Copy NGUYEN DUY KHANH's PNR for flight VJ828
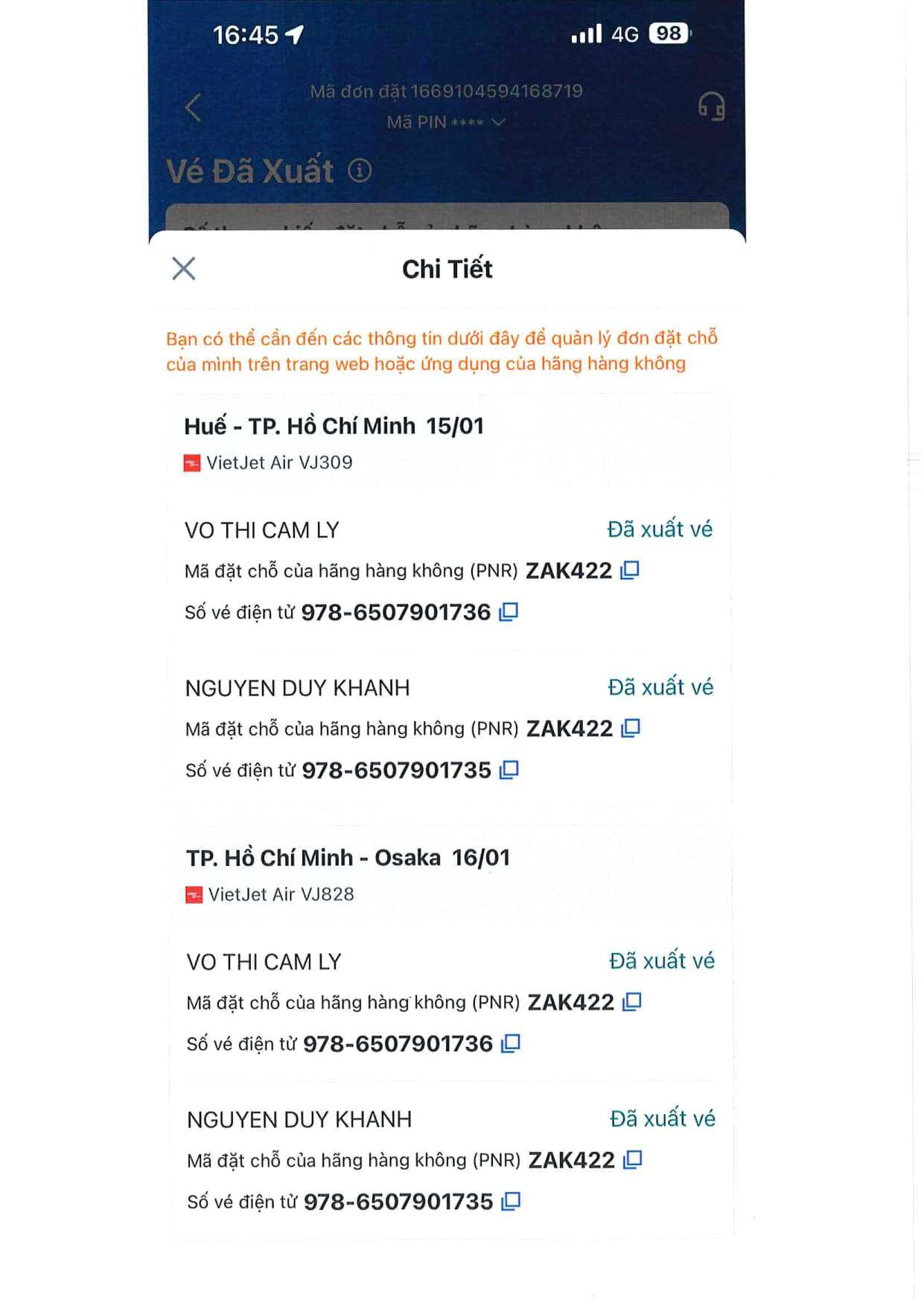This screenshot has width=924, height=1306. tap(633, 1160)
